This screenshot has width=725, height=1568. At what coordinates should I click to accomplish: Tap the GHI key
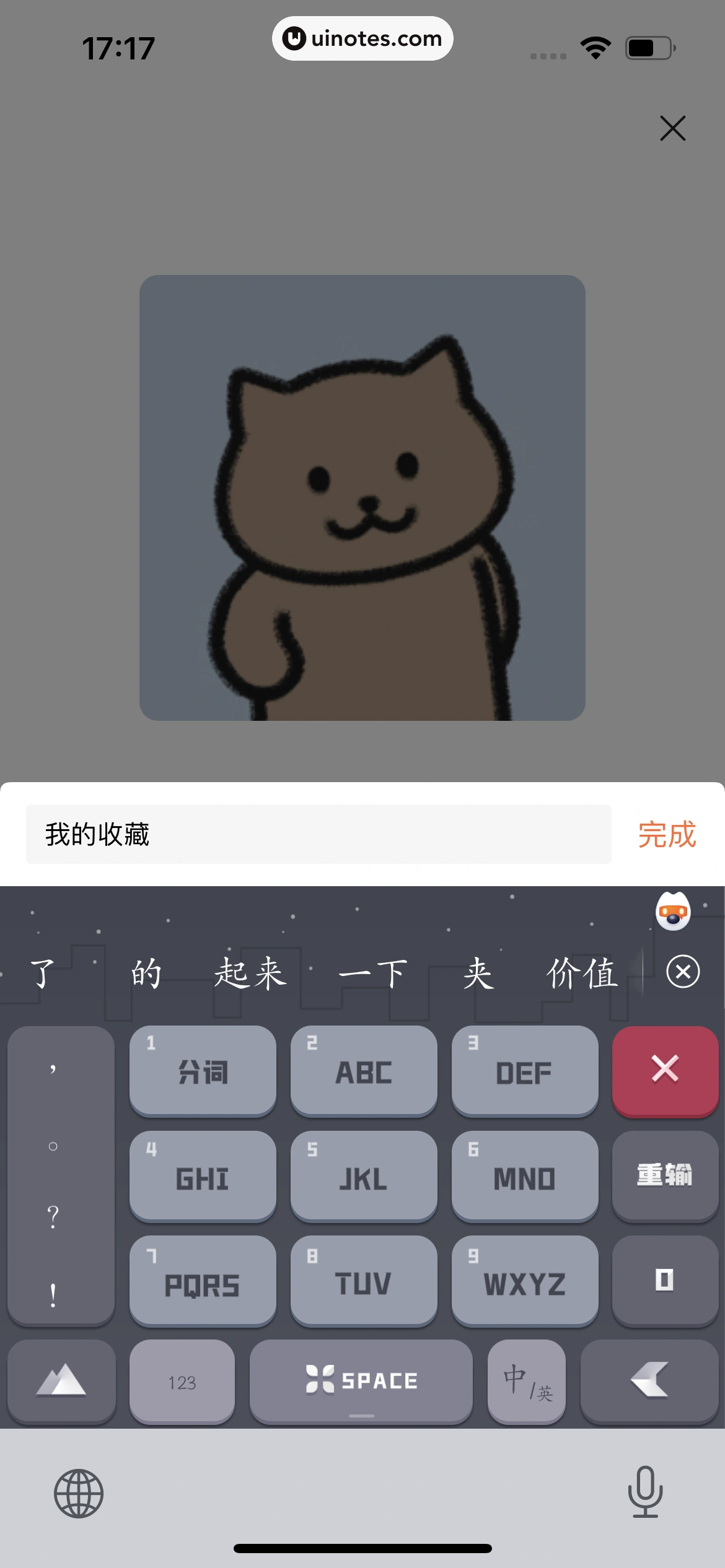tap(203, 1176)
